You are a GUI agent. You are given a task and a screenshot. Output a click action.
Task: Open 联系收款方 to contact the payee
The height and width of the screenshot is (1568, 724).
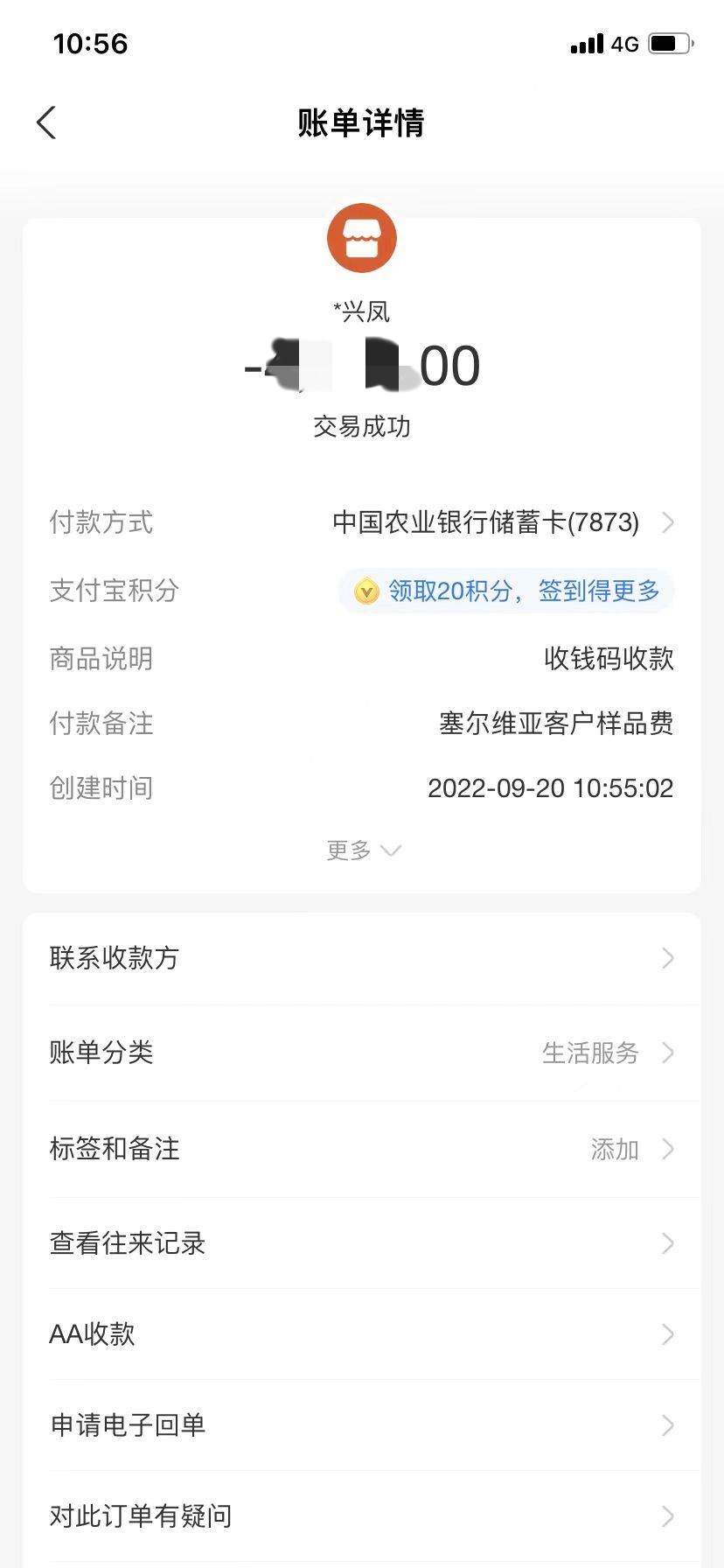pos(361,958)
